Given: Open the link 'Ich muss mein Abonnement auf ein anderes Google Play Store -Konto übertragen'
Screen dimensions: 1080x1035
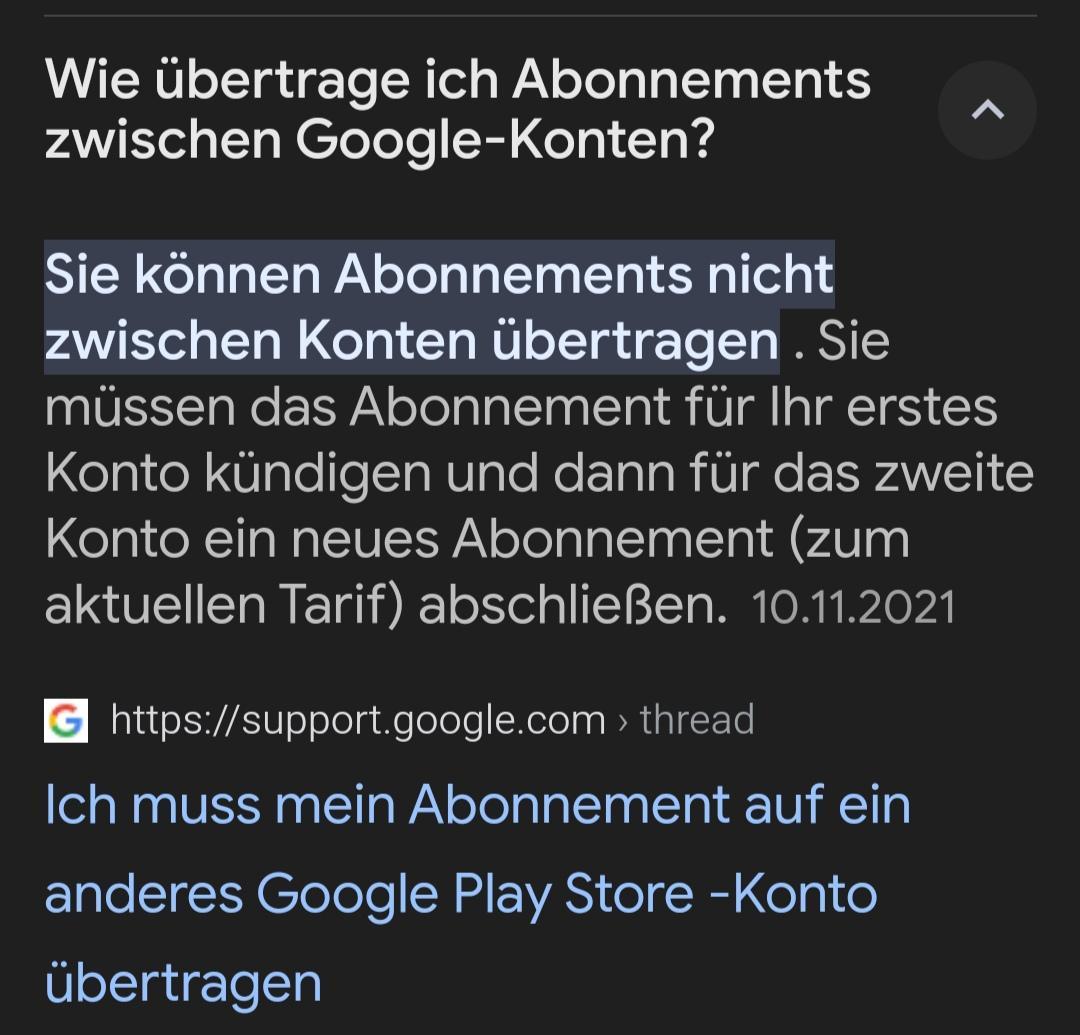Looking at the screenshot, I should [x=477, y=892].
